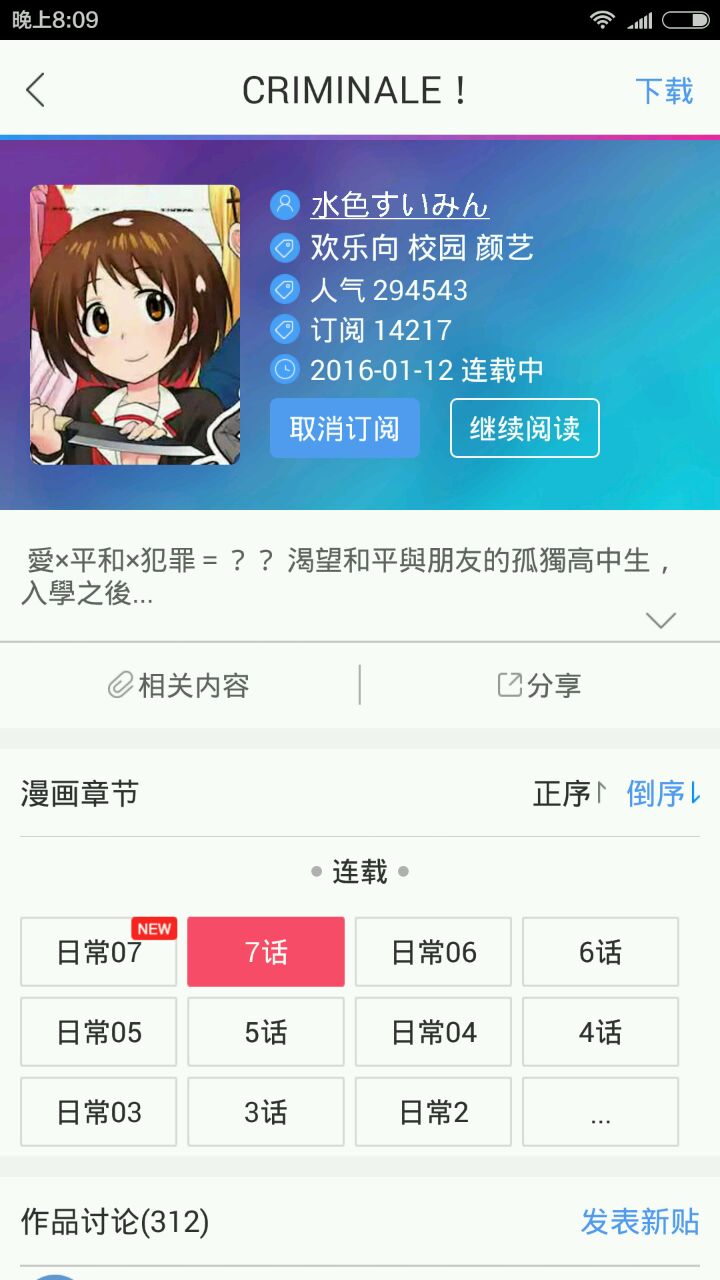Open chapter 日常05

coord(99,1032)
